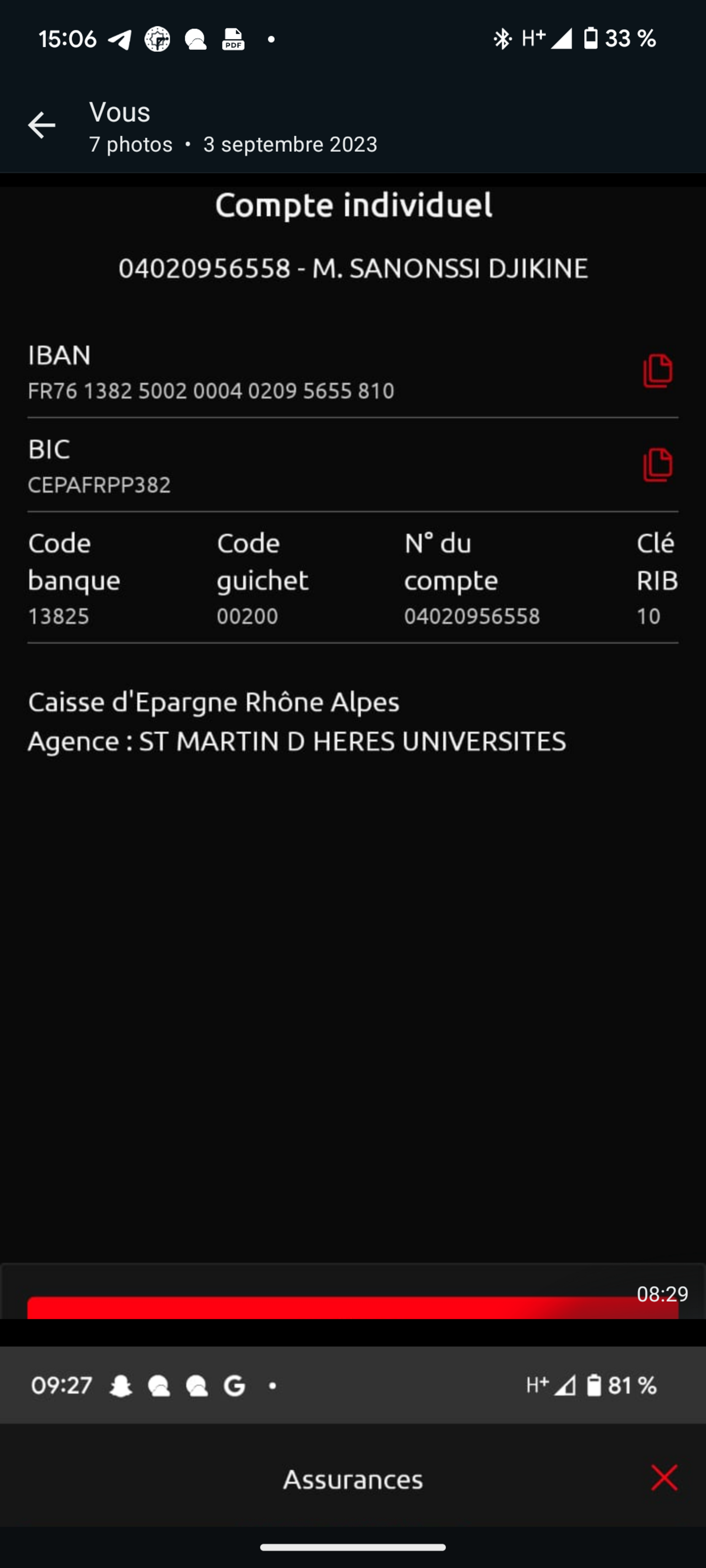Go back from the Vous photo album
The image size is (706, 1568).
coord(41,125)
